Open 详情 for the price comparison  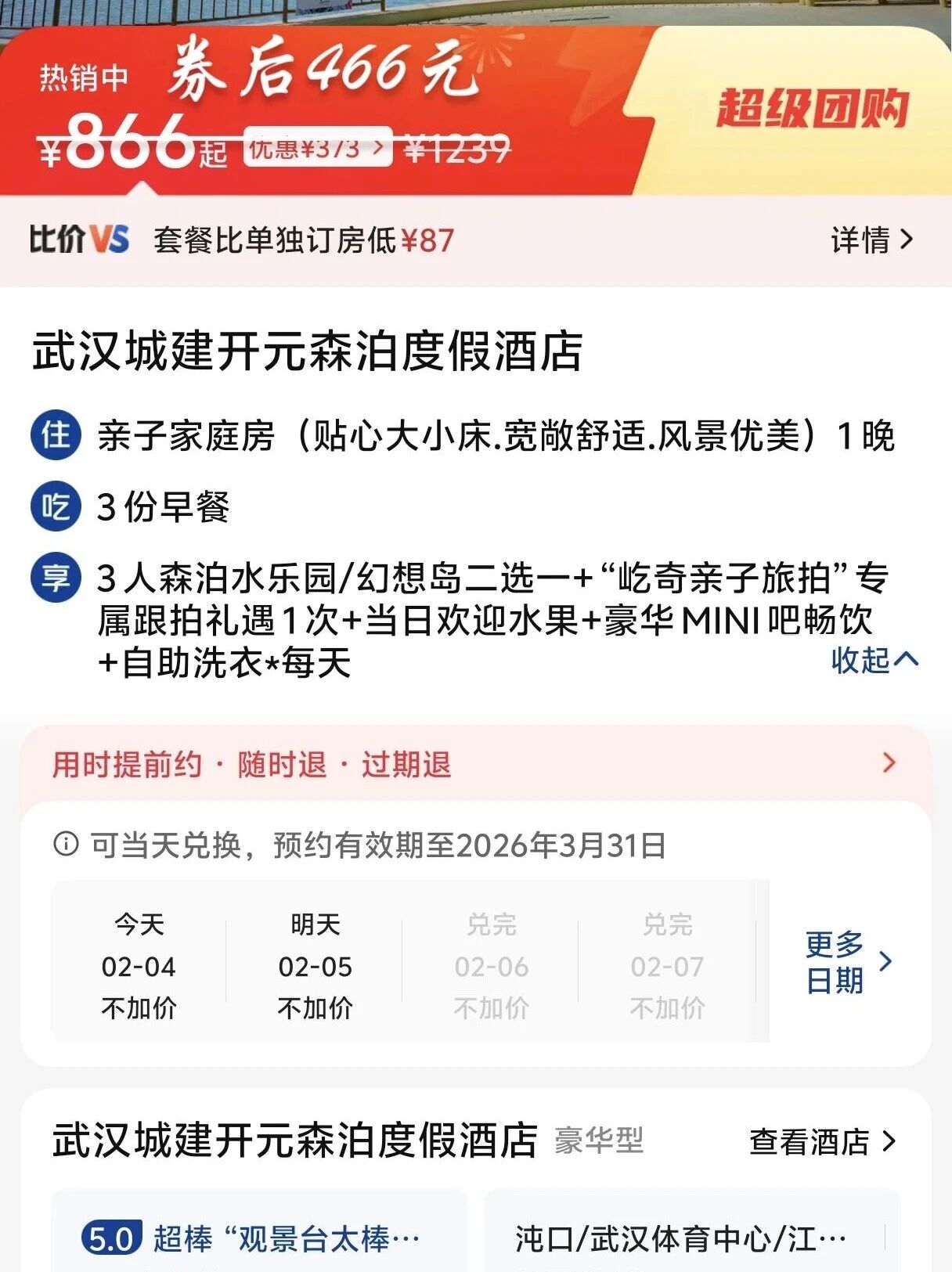point(871,240)
